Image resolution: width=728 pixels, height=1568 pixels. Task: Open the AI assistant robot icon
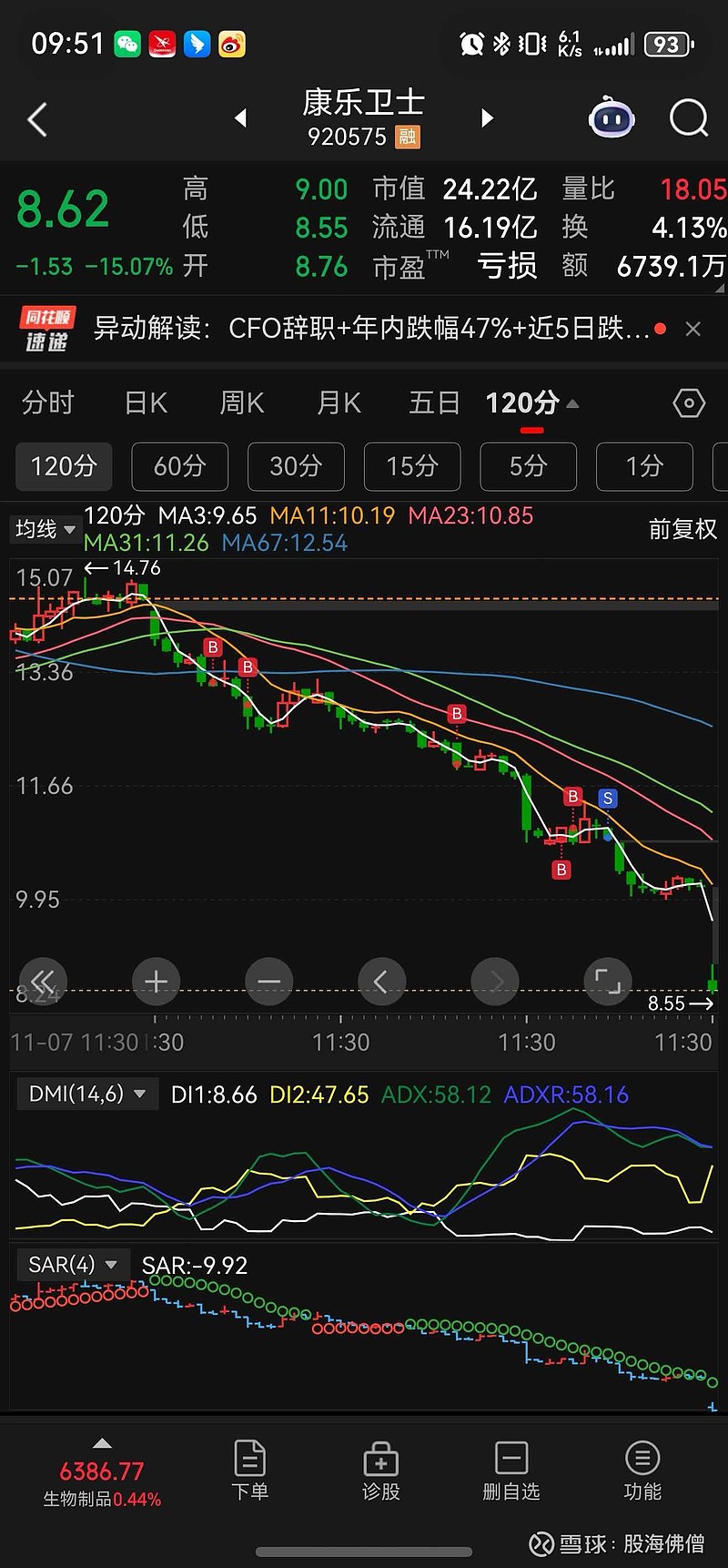612,118
